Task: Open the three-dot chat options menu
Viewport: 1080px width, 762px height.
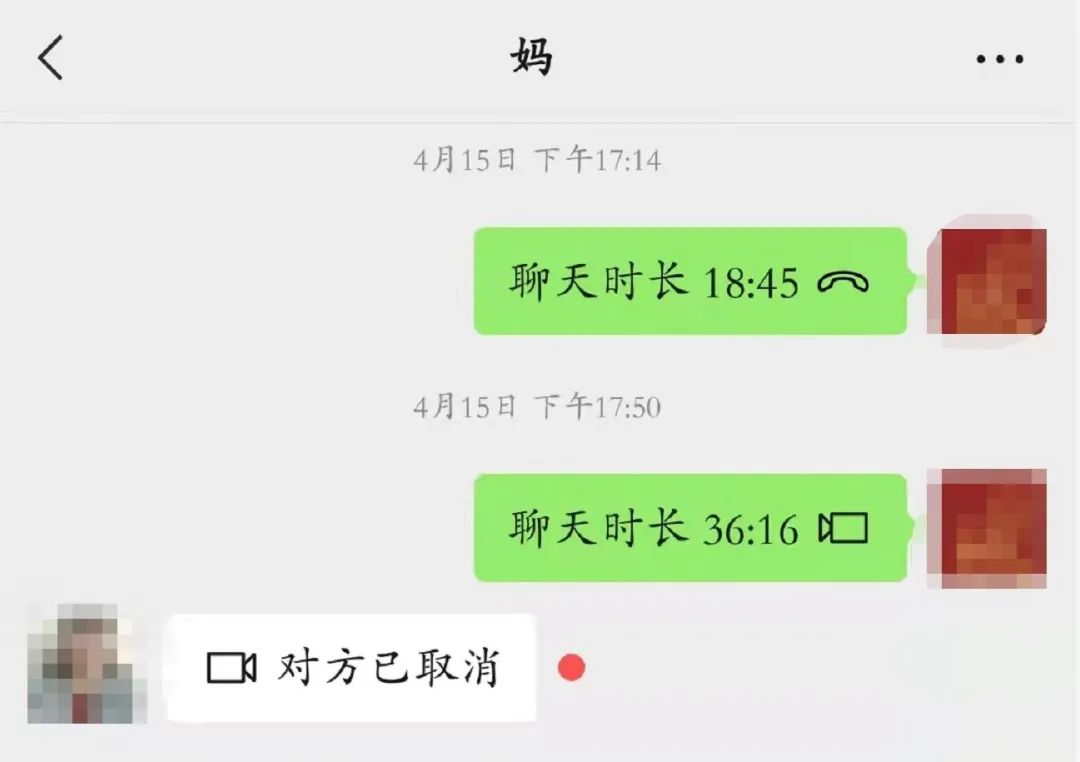Action: (x=999, y=59)
